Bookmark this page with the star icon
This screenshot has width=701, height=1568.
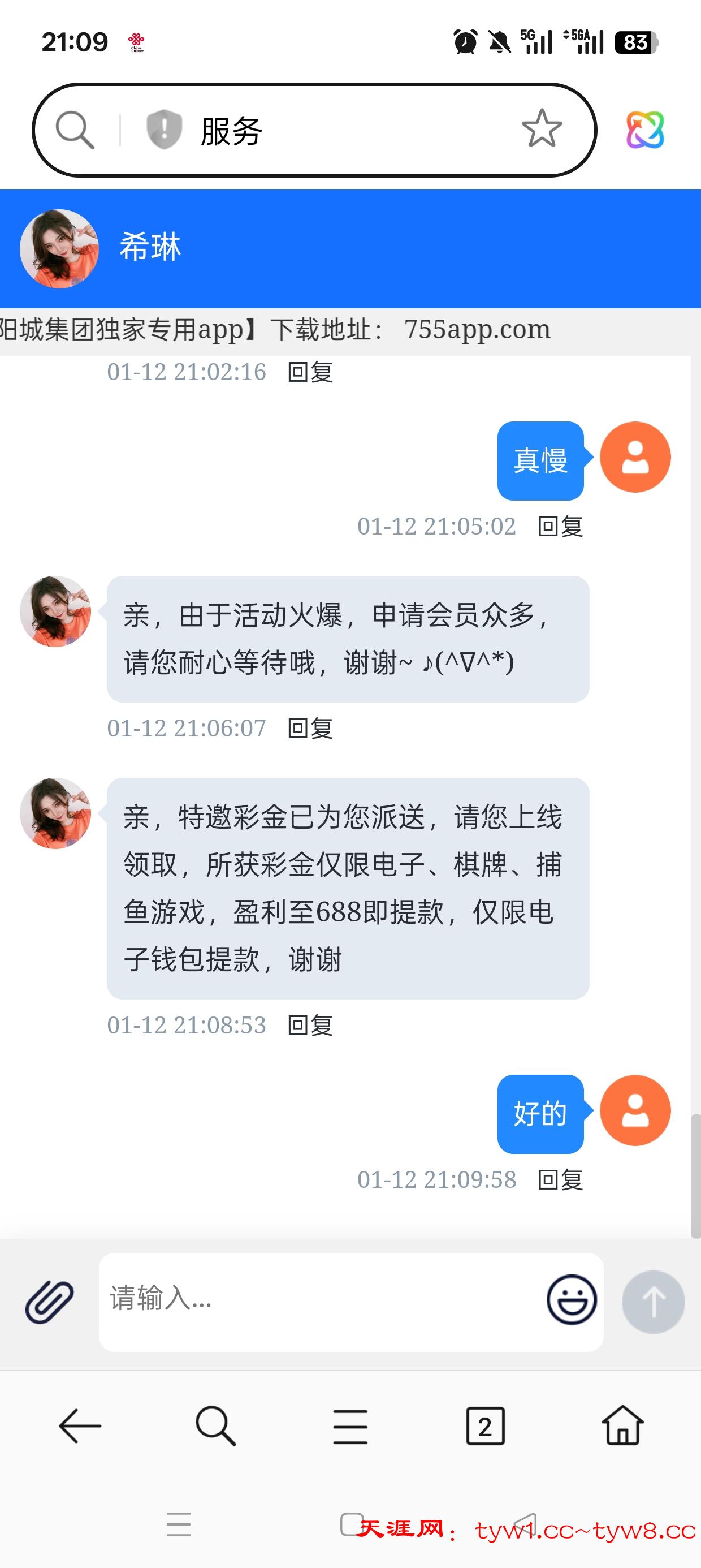pyautogui.click(x=542, y=128)
